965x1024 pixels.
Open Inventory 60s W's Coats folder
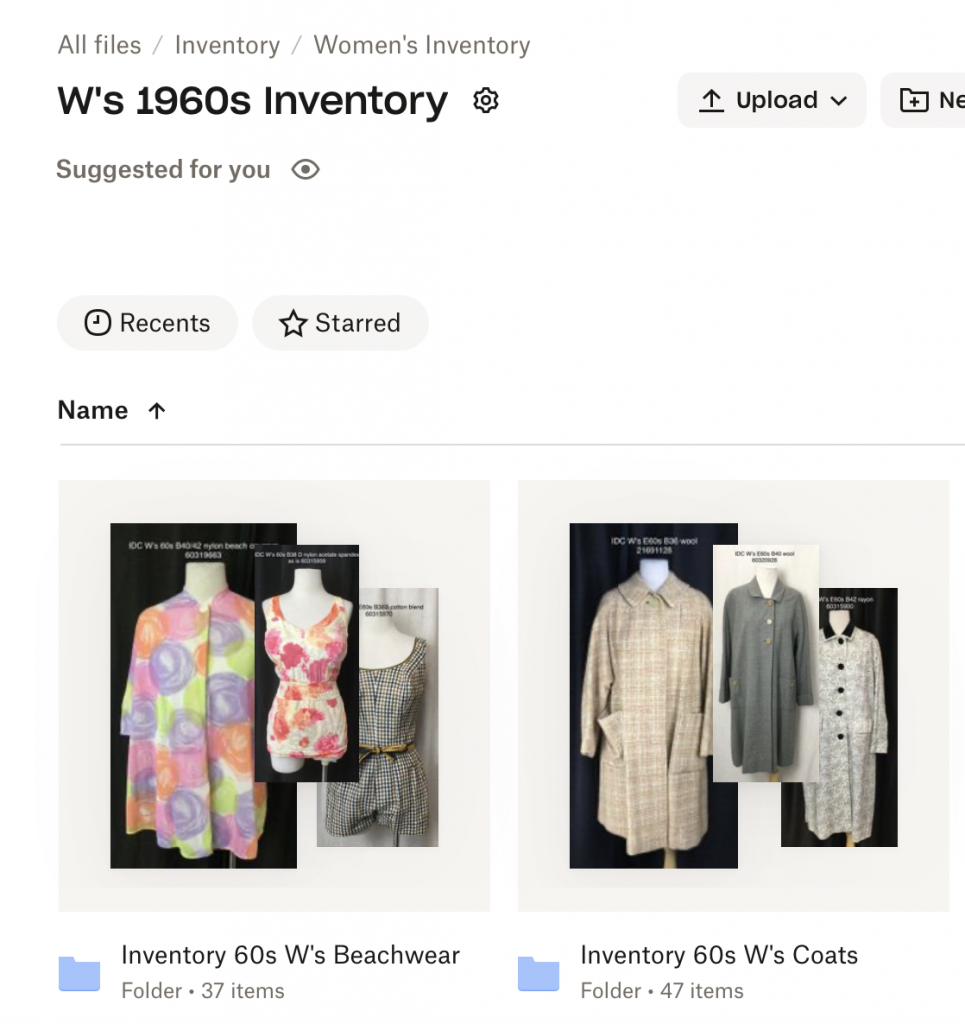tap(718, 955)
